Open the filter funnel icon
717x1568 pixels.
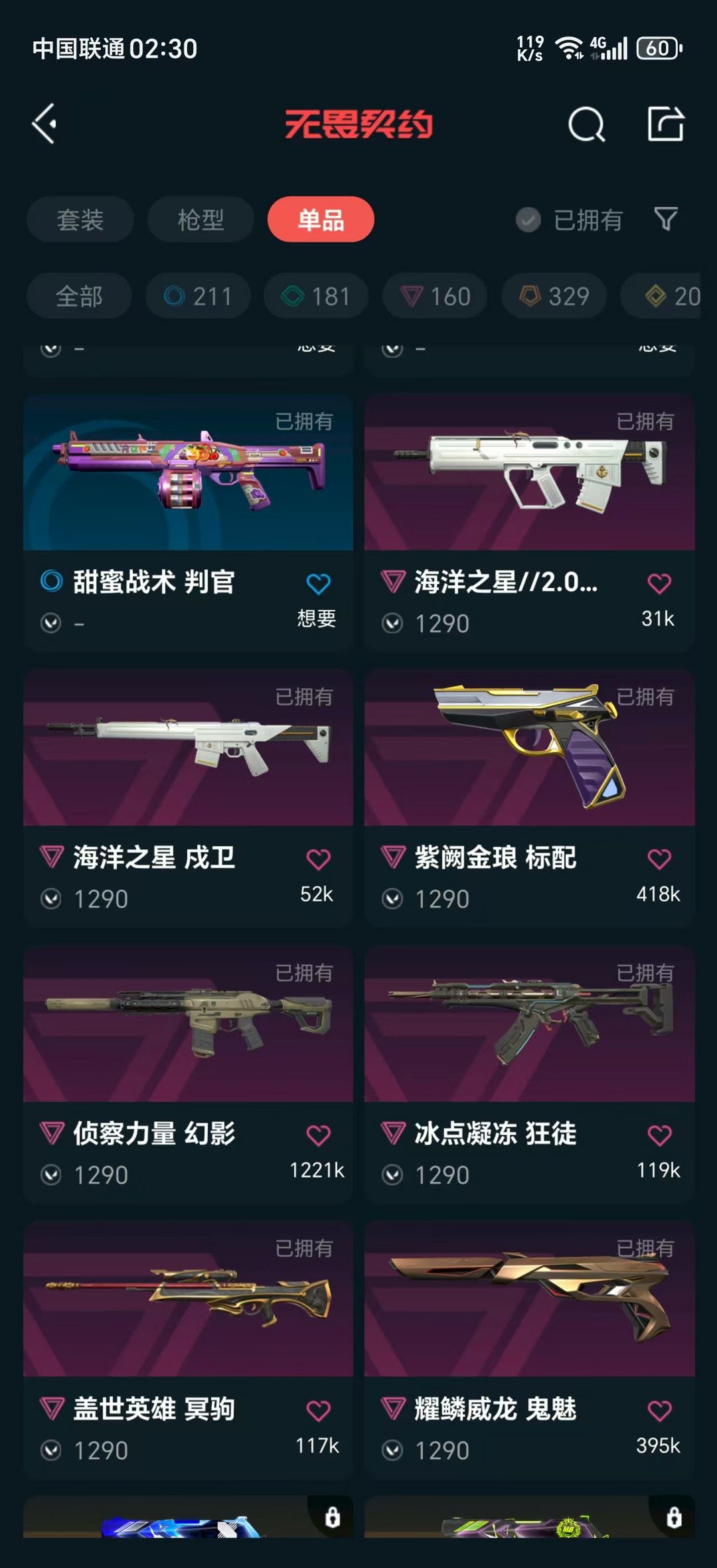point(666,219)
